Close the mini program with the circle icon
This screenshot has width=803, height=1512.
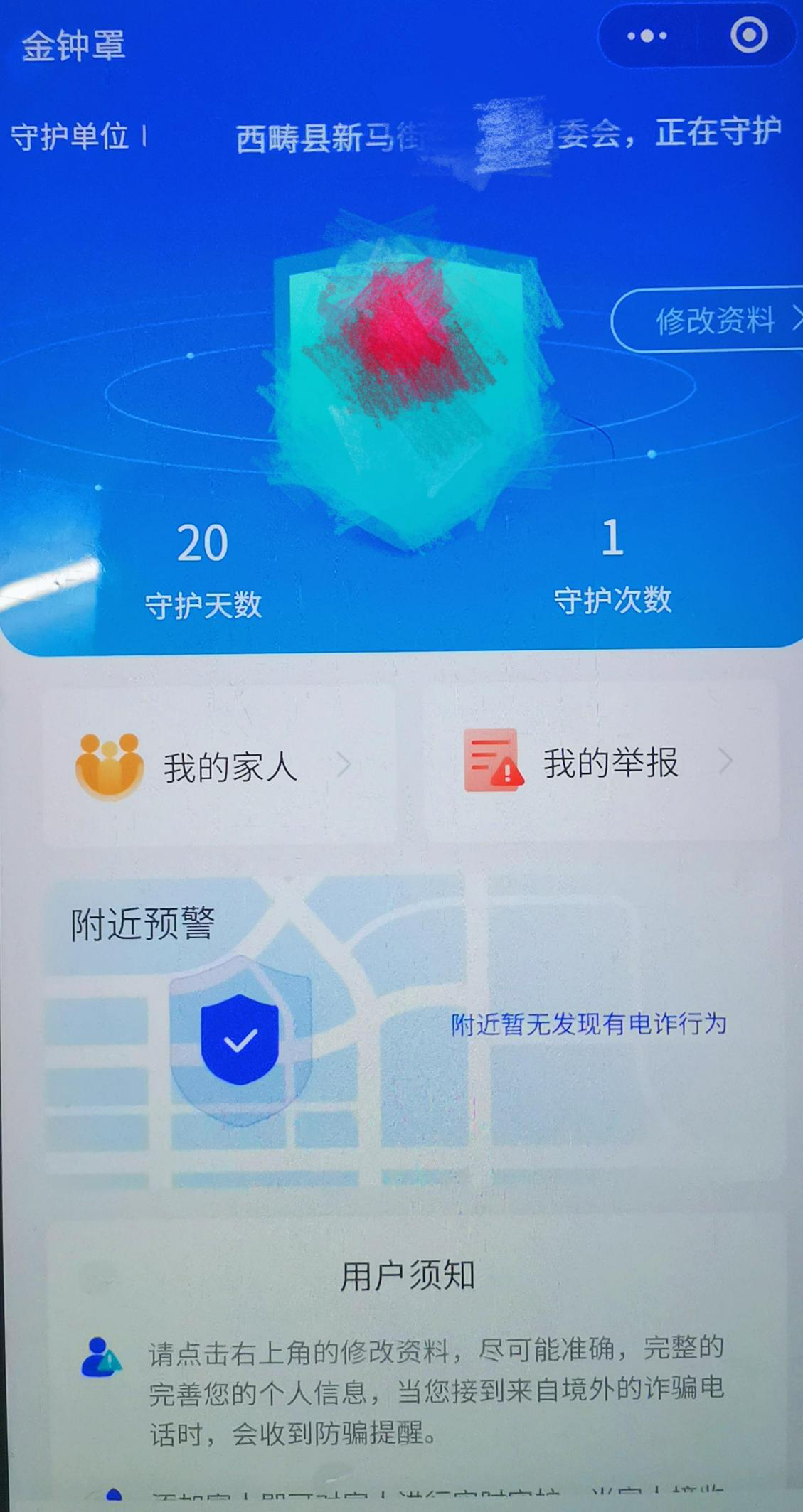749,35
